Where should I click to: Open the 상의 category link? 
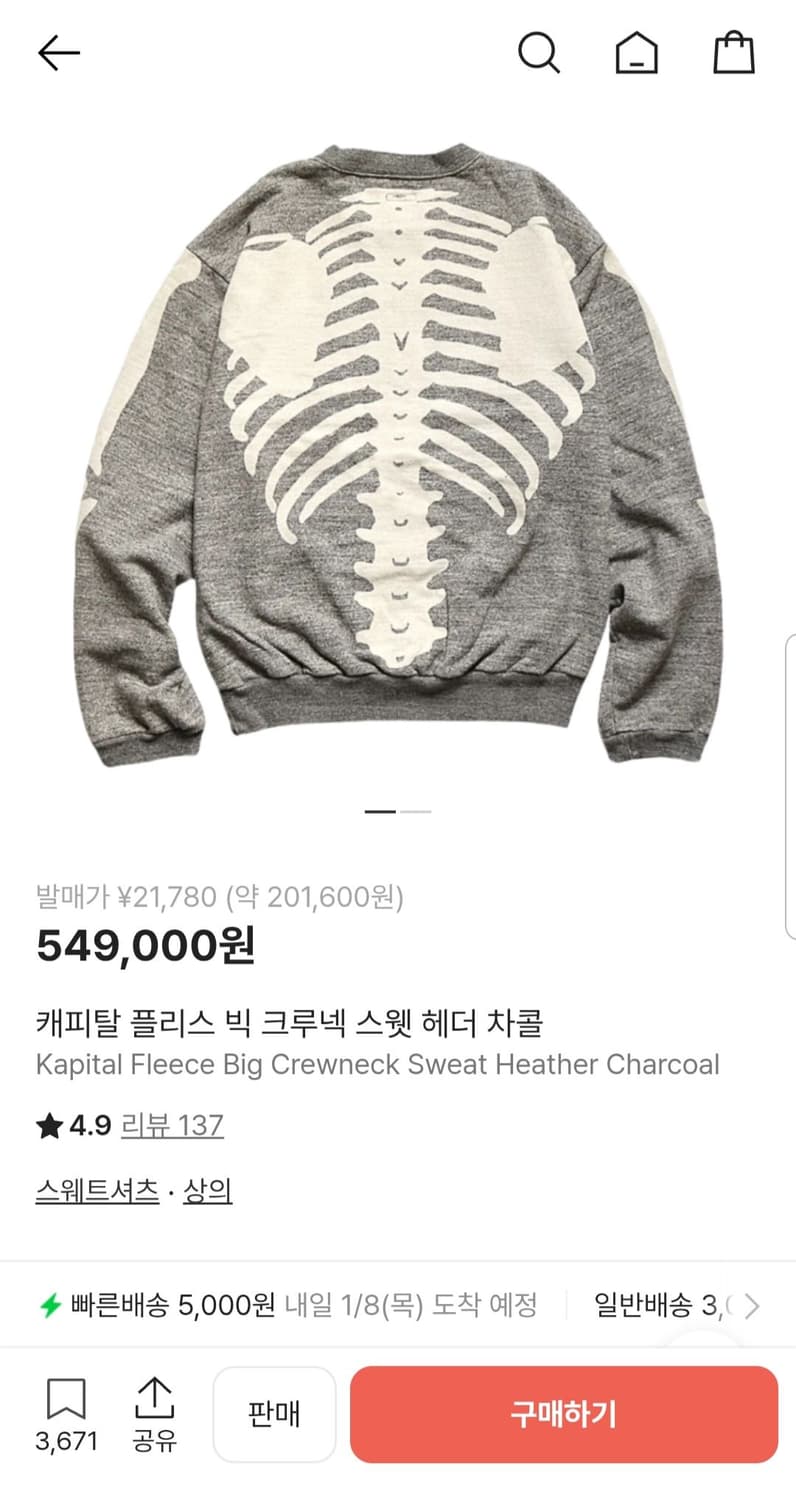(x=207, y=1190)
